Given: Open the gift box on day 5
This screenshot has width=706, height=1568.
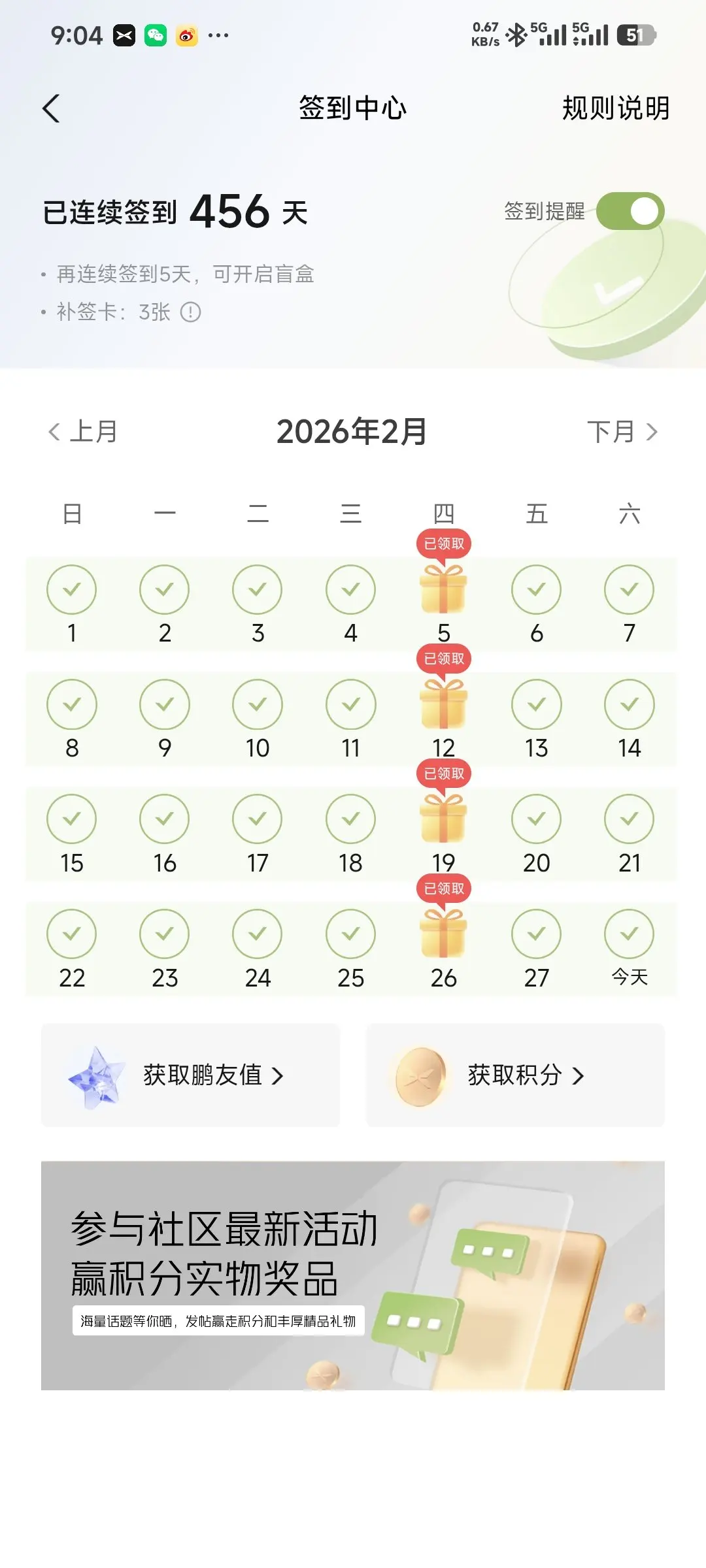Looking at the screenshot, I should pyautogui.click(x=443, y=589).
